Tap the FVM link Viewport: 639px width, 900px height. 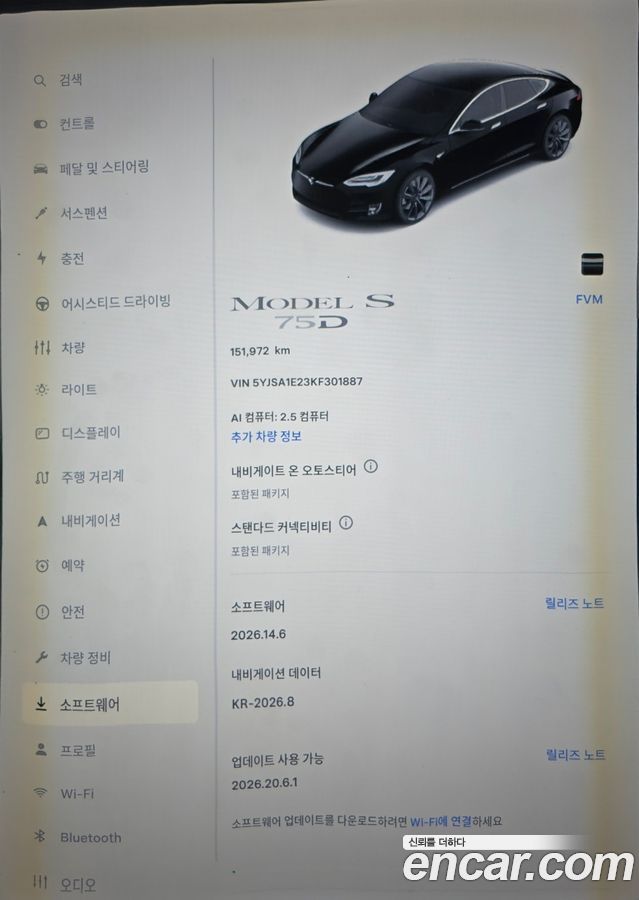pos(589,299)
